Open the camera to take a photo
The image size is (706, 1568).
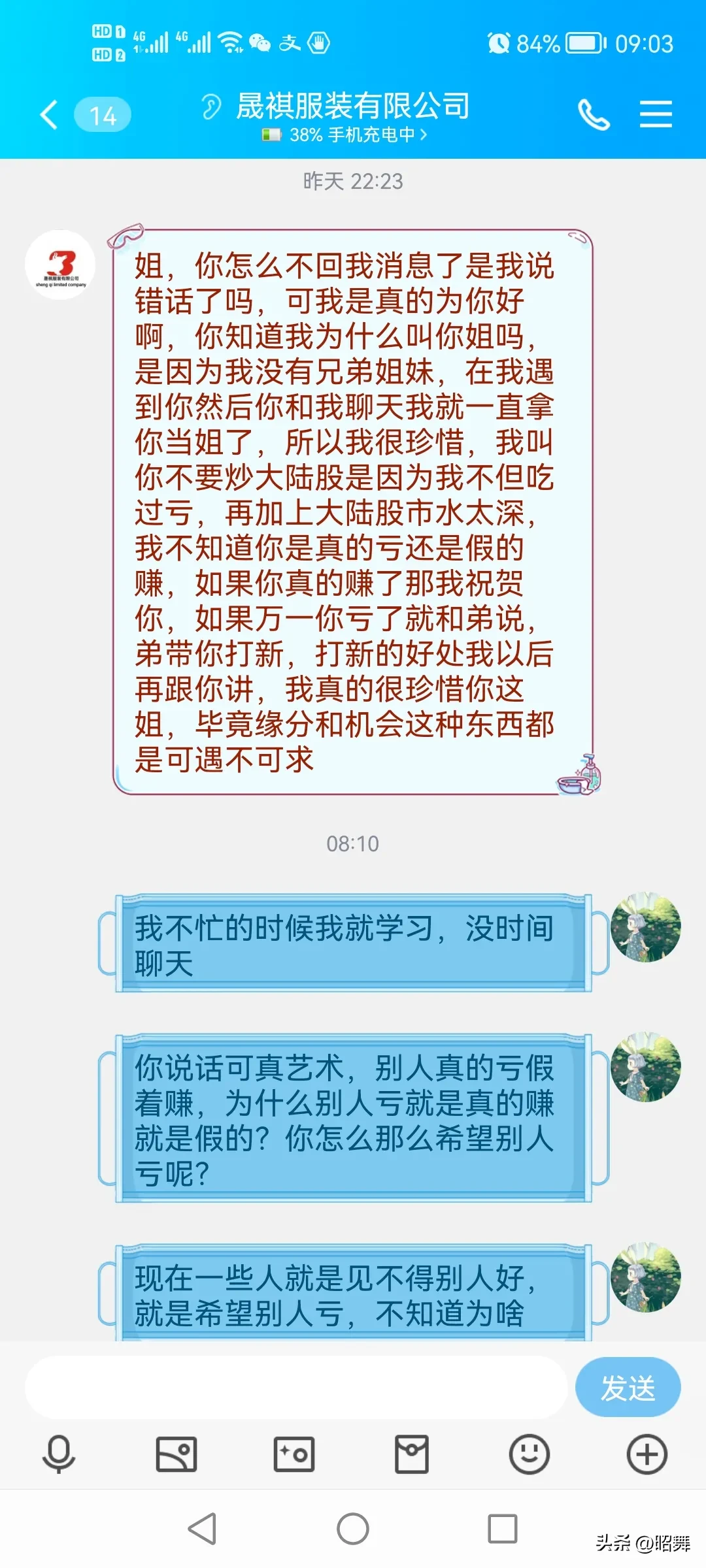pos(294,1454)
